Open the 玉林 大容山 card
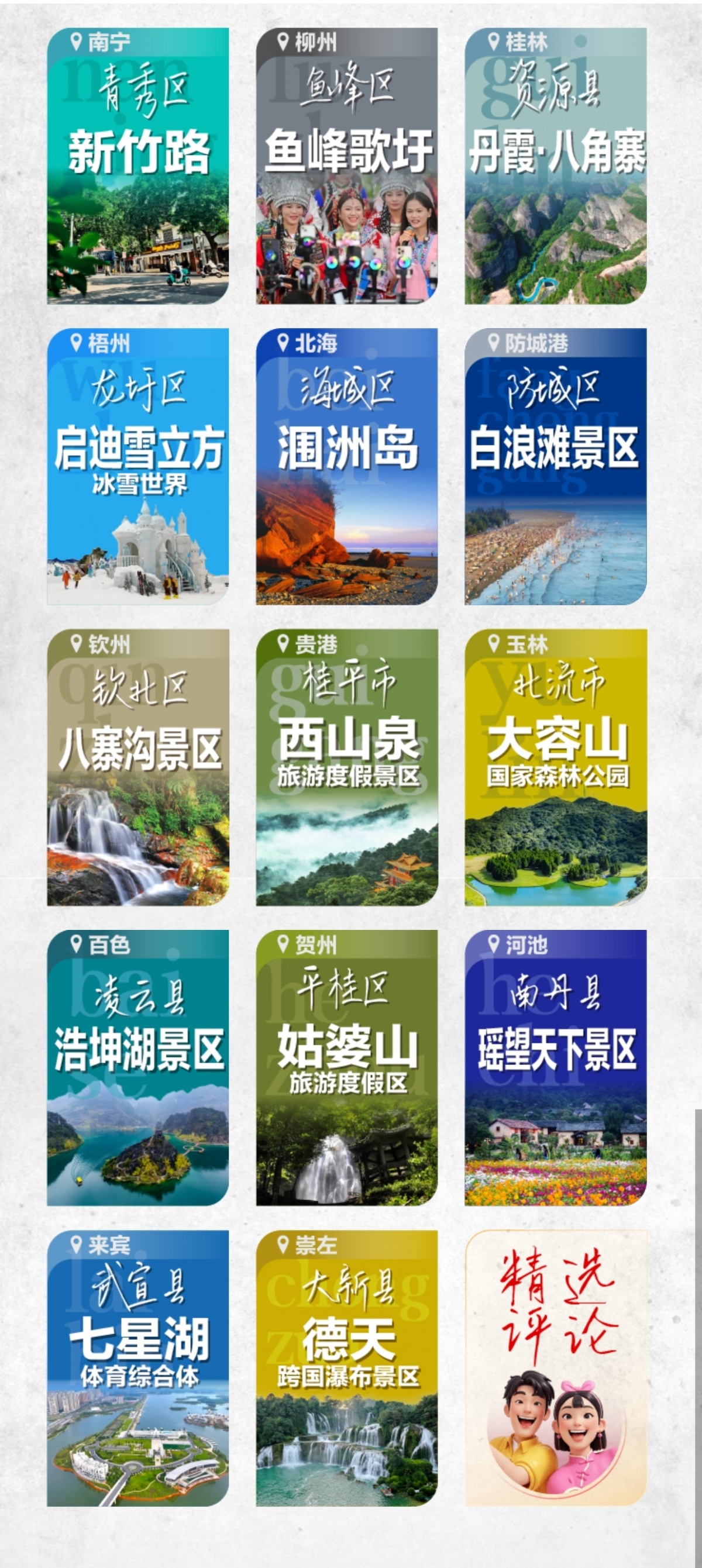The height and width of the screenshot is (1568, 702). click(555, 767)
